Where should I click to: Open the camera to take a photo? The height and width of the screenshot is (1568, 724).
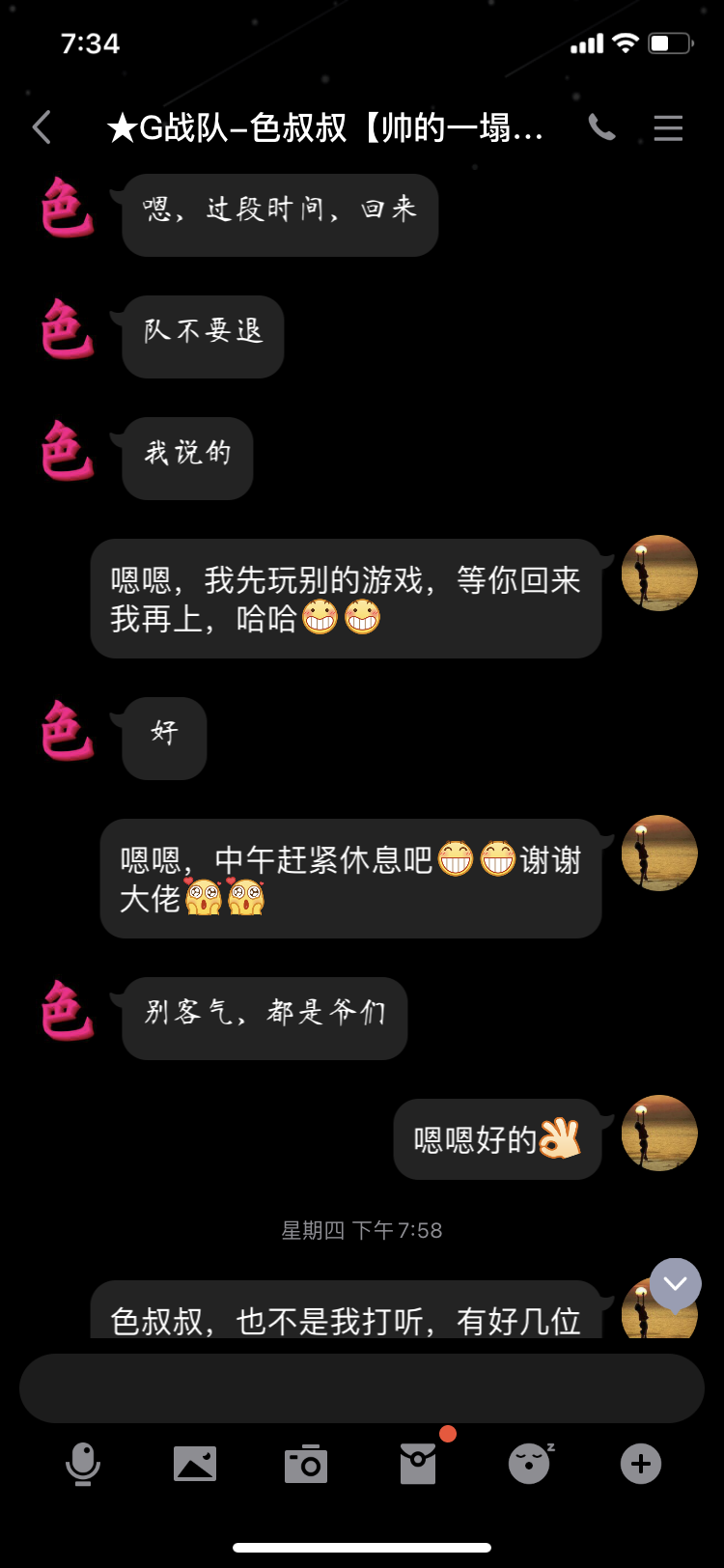click(306, 1464)
